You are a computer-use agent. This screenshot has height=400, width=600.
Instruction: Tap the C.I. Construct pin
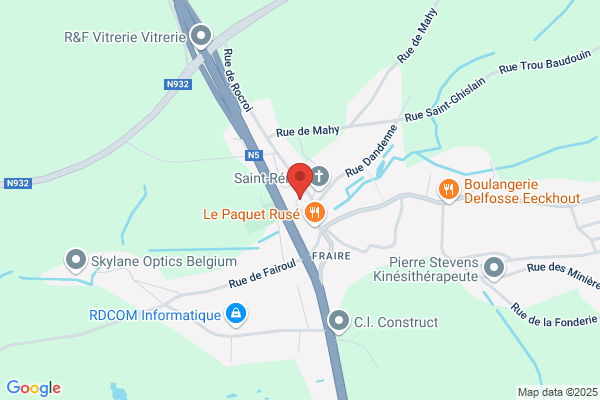(x=339, y=321)
